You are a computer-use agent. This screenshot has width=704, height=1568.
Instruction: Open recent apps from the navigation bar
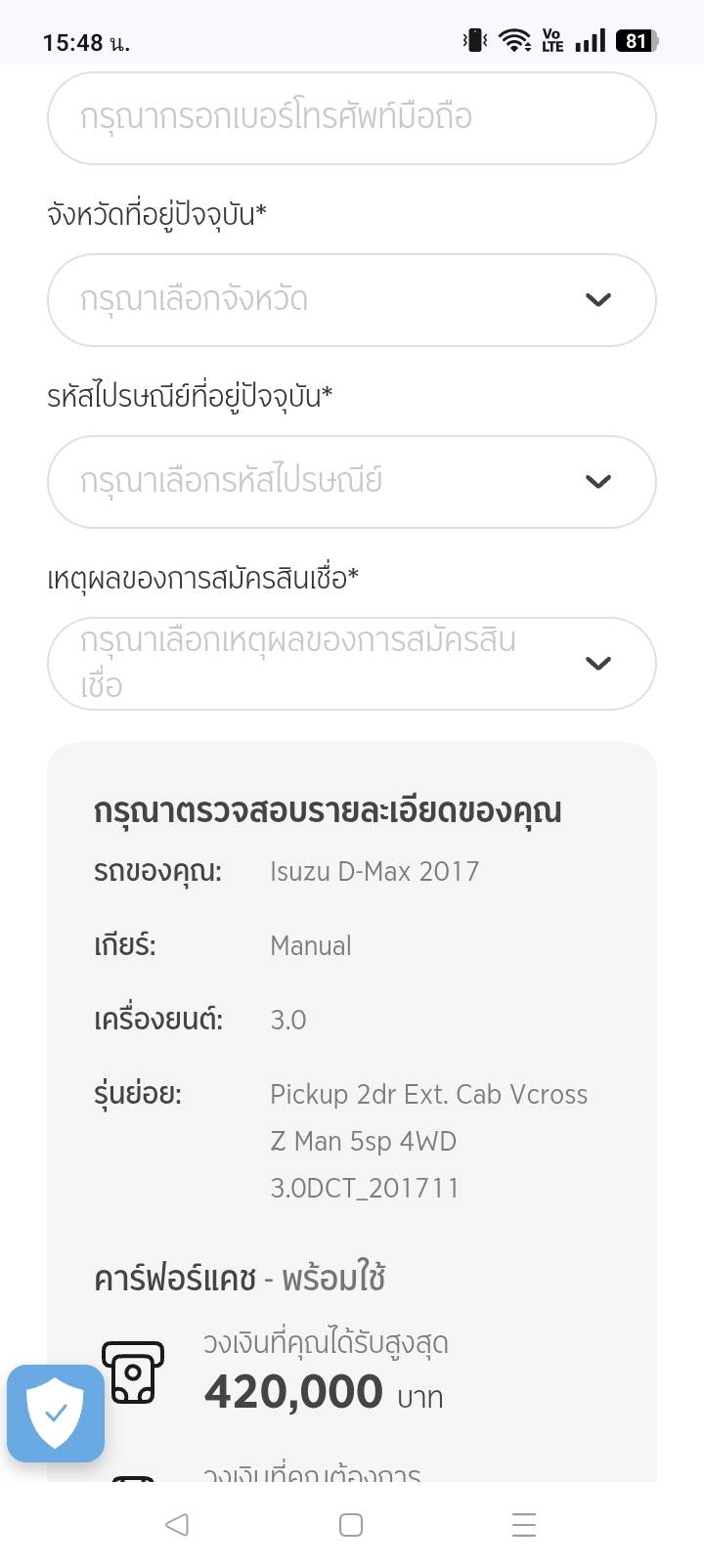pyautogui.click(x=524, y=1524)
